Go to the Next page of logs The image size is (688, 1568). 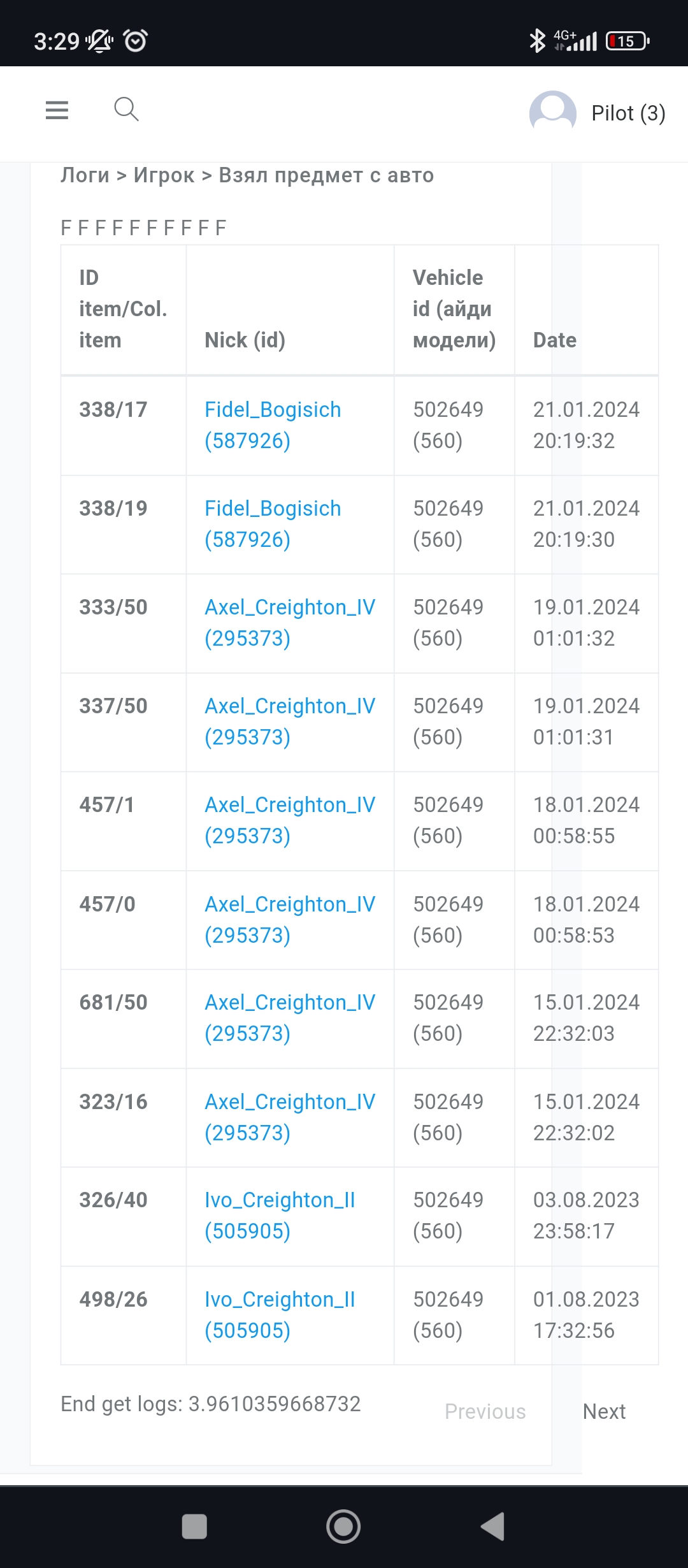604,1412
